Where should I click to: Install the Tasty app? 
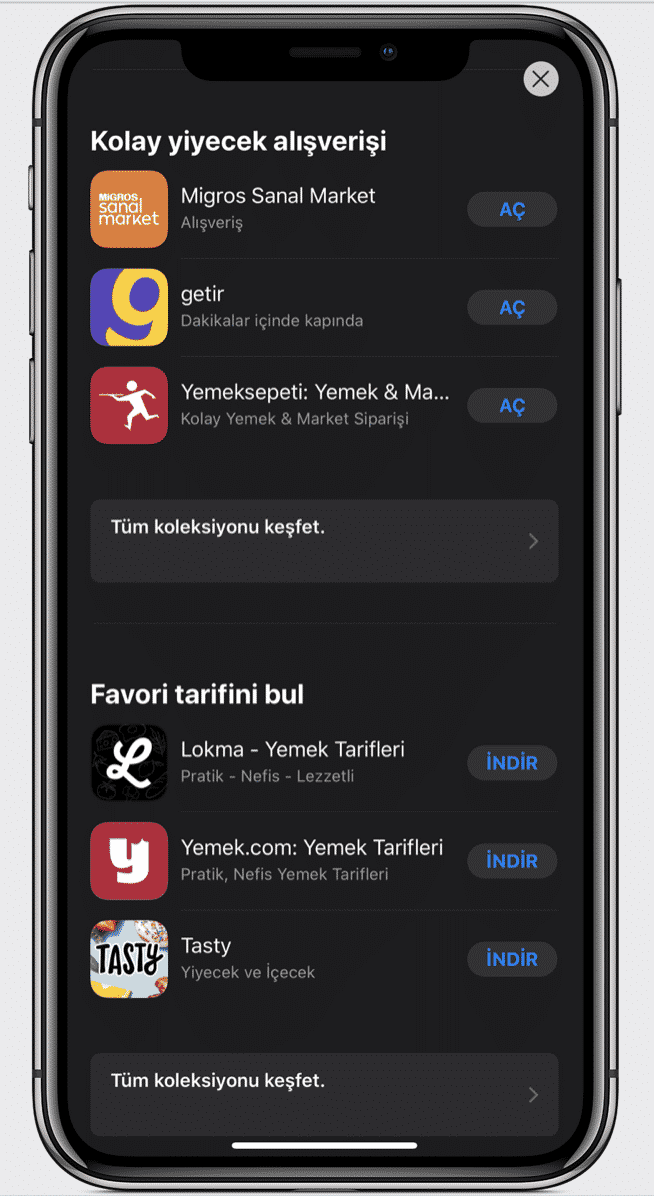click(x=512, y=959)
